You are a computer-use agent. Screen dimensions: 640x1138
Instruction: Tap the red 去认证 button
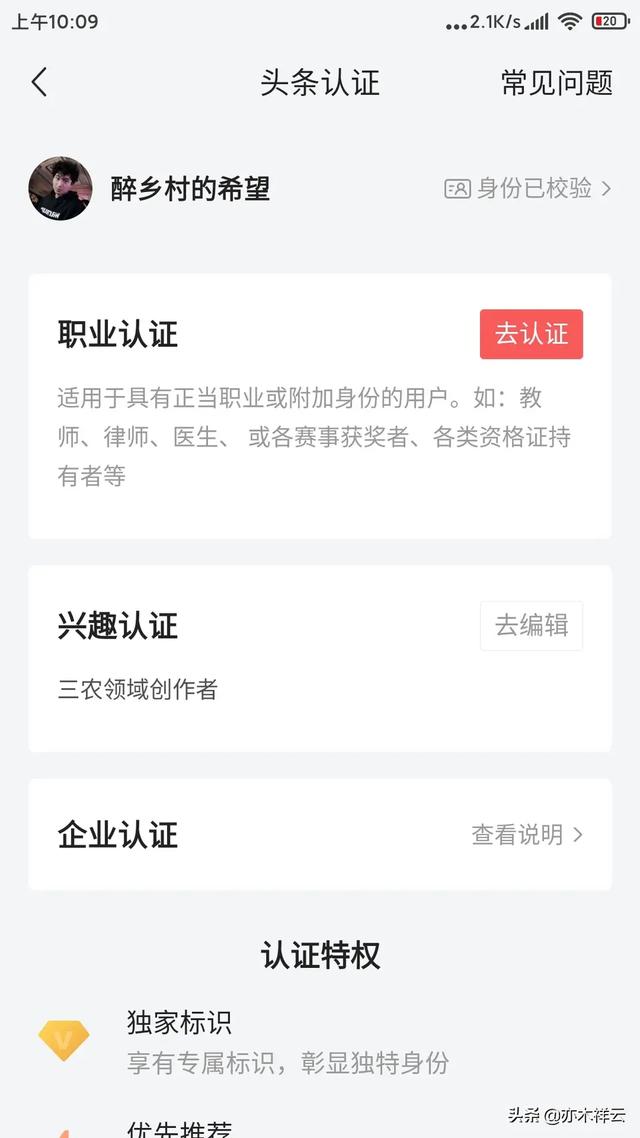tap(531, 334)
